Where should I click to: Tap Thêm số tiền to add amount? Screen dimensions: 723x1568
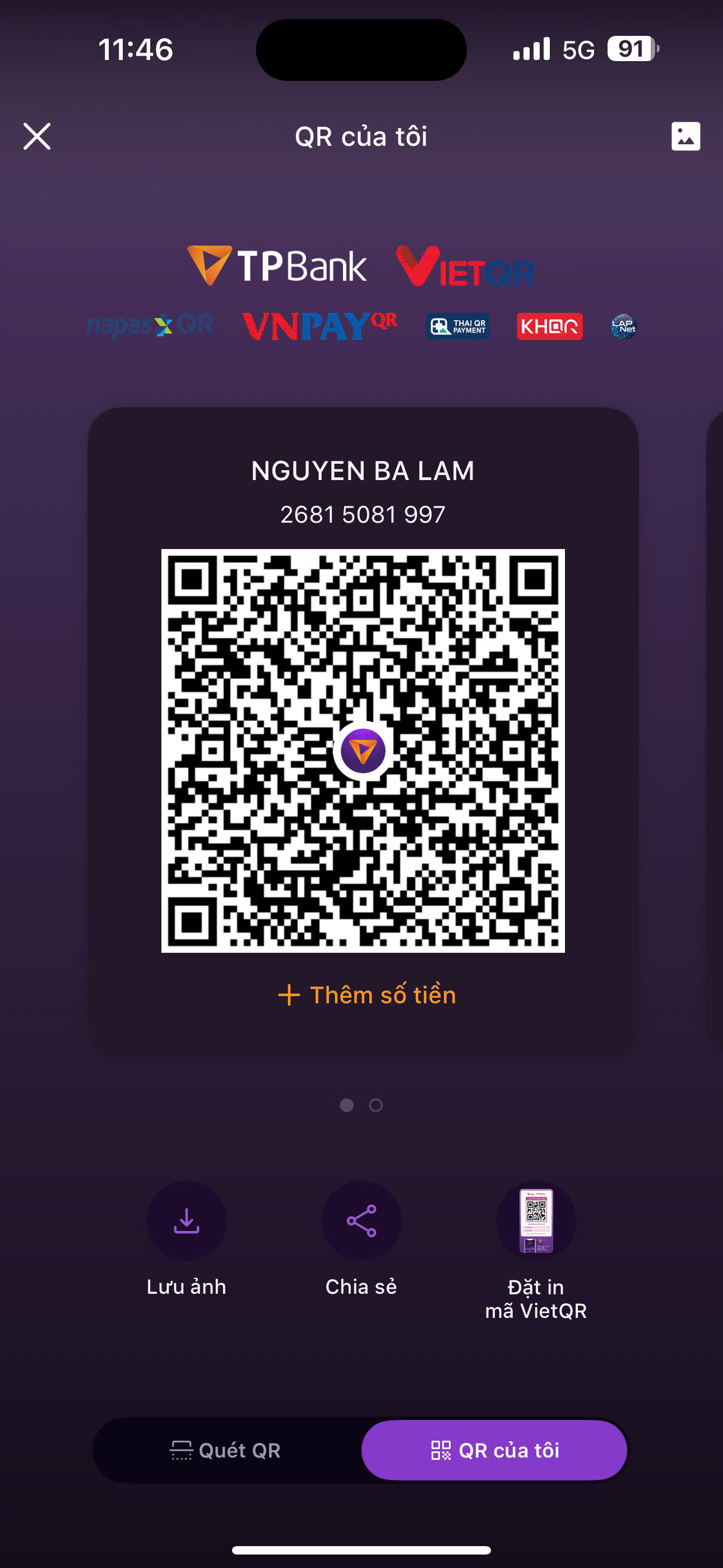tap(367, 995)
